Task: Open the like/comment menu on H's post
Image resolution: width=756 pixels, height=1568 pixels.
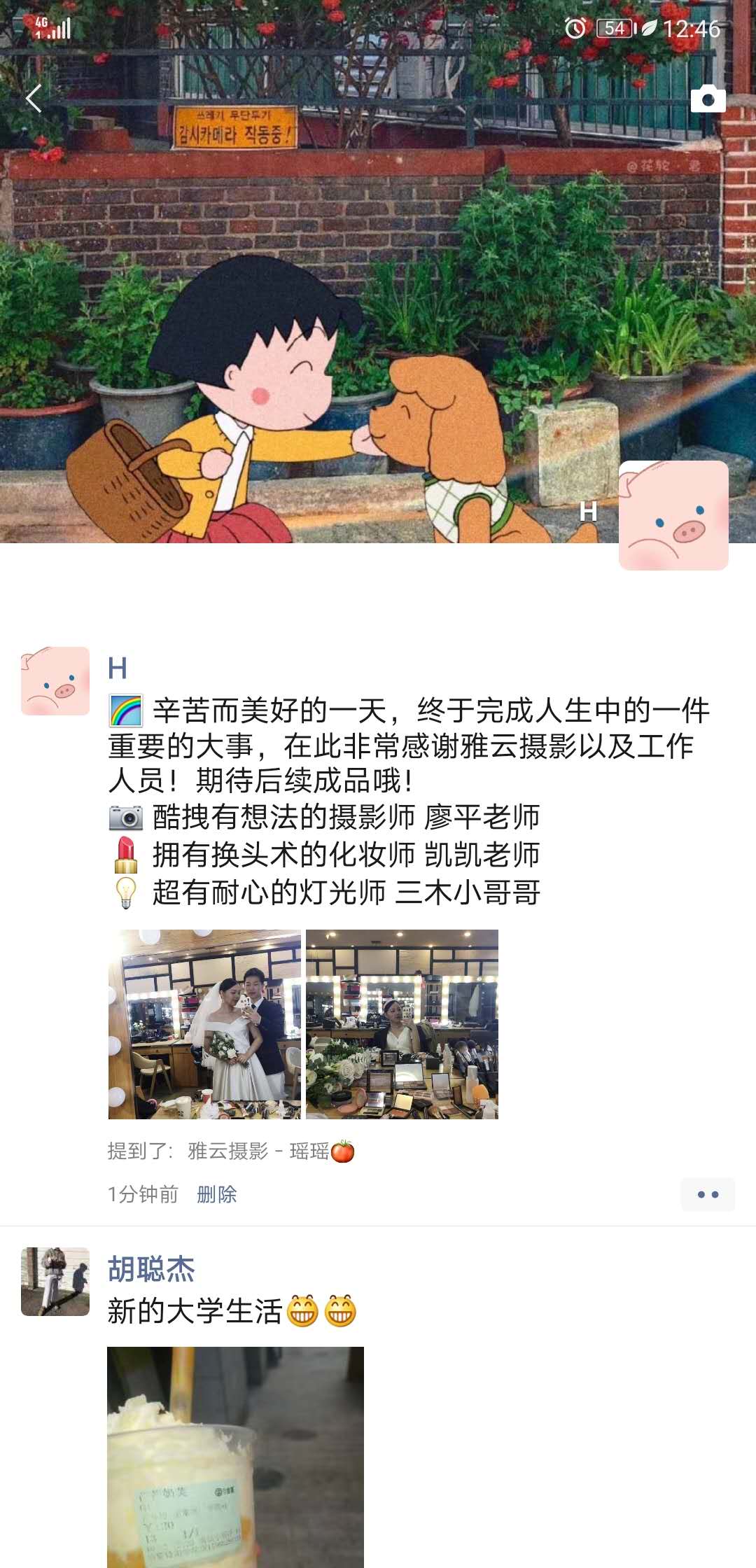Action: pos(707,1194)
